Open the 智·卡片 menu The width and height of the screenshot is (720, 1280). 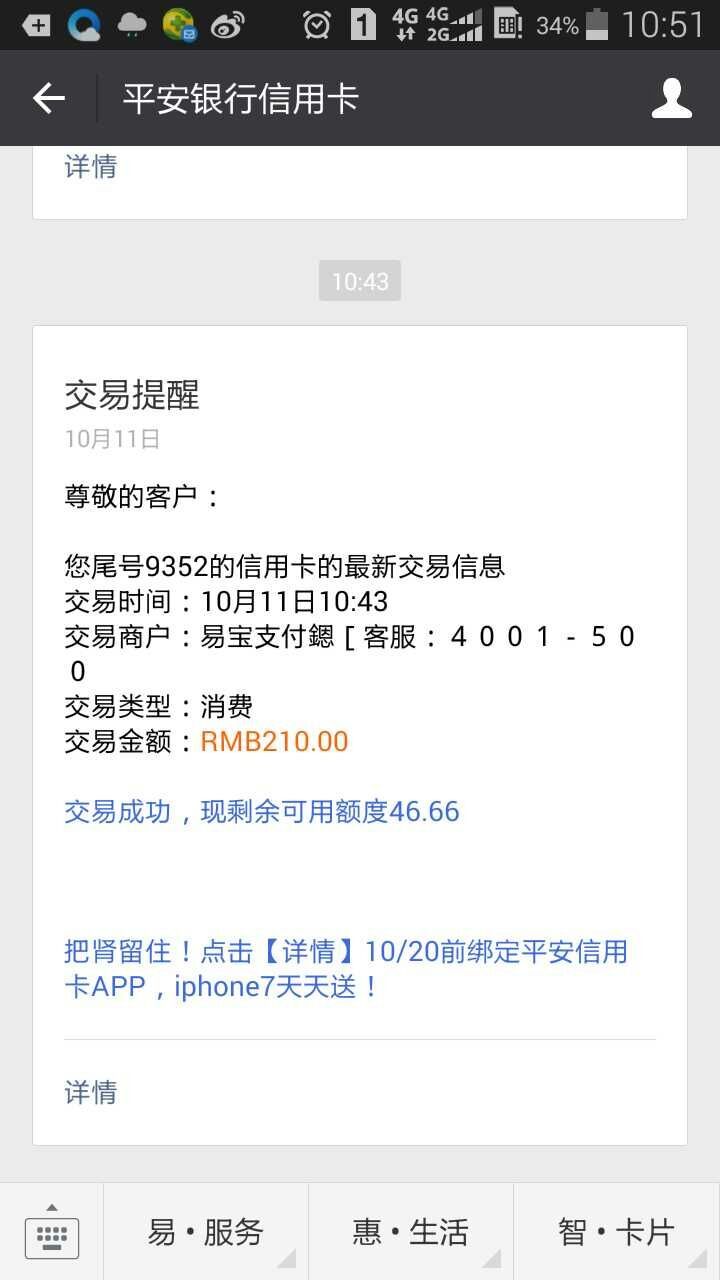pyautogui.click(x=616, y=1232)
